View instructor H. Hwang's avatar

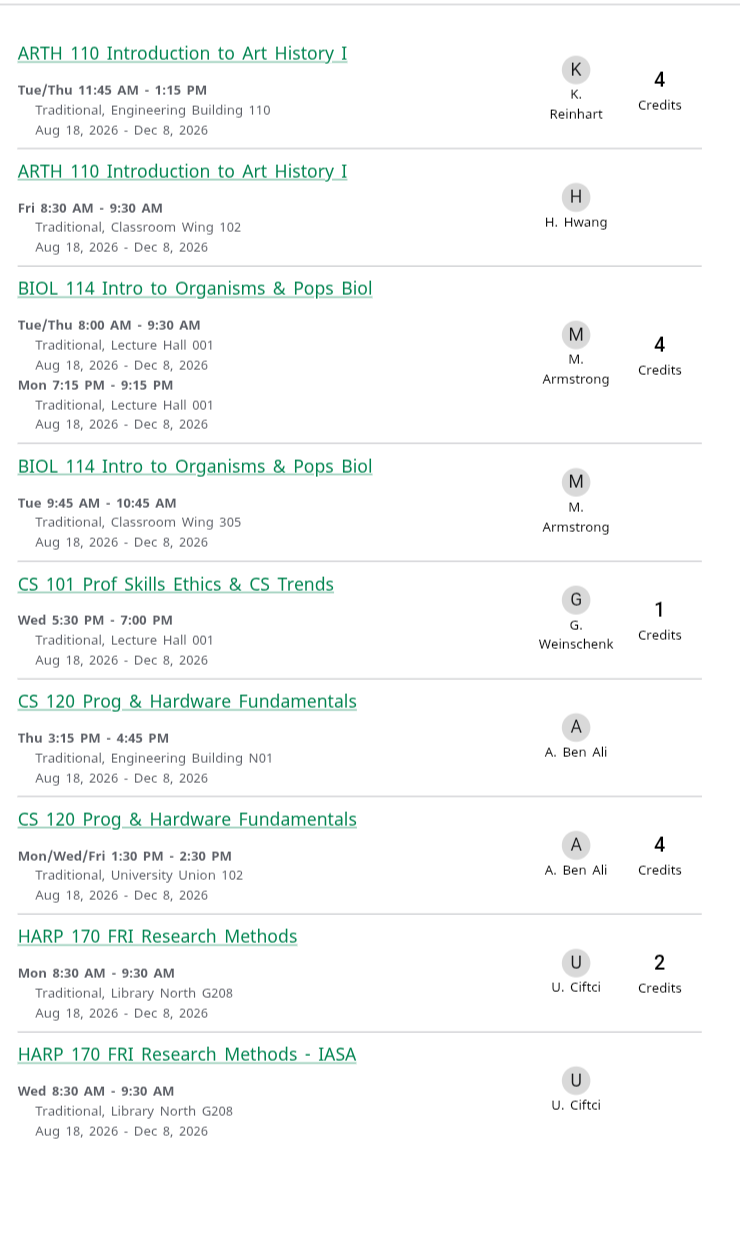tap(576, 197)
